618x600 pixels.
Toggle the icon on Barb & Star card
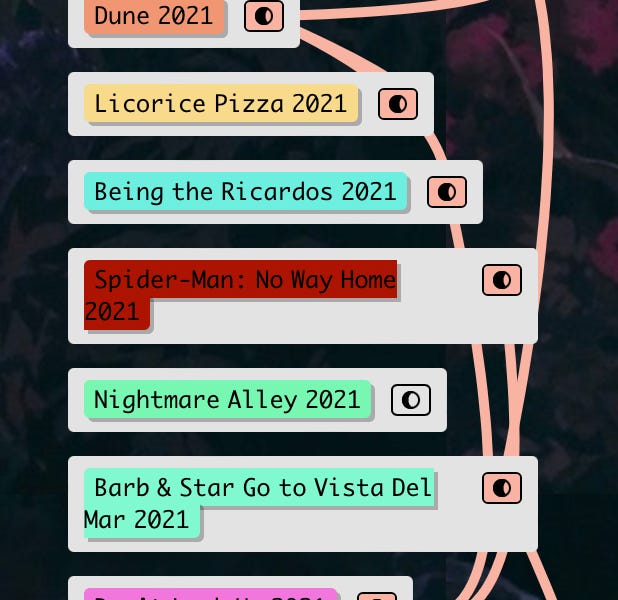click(502, 488)
